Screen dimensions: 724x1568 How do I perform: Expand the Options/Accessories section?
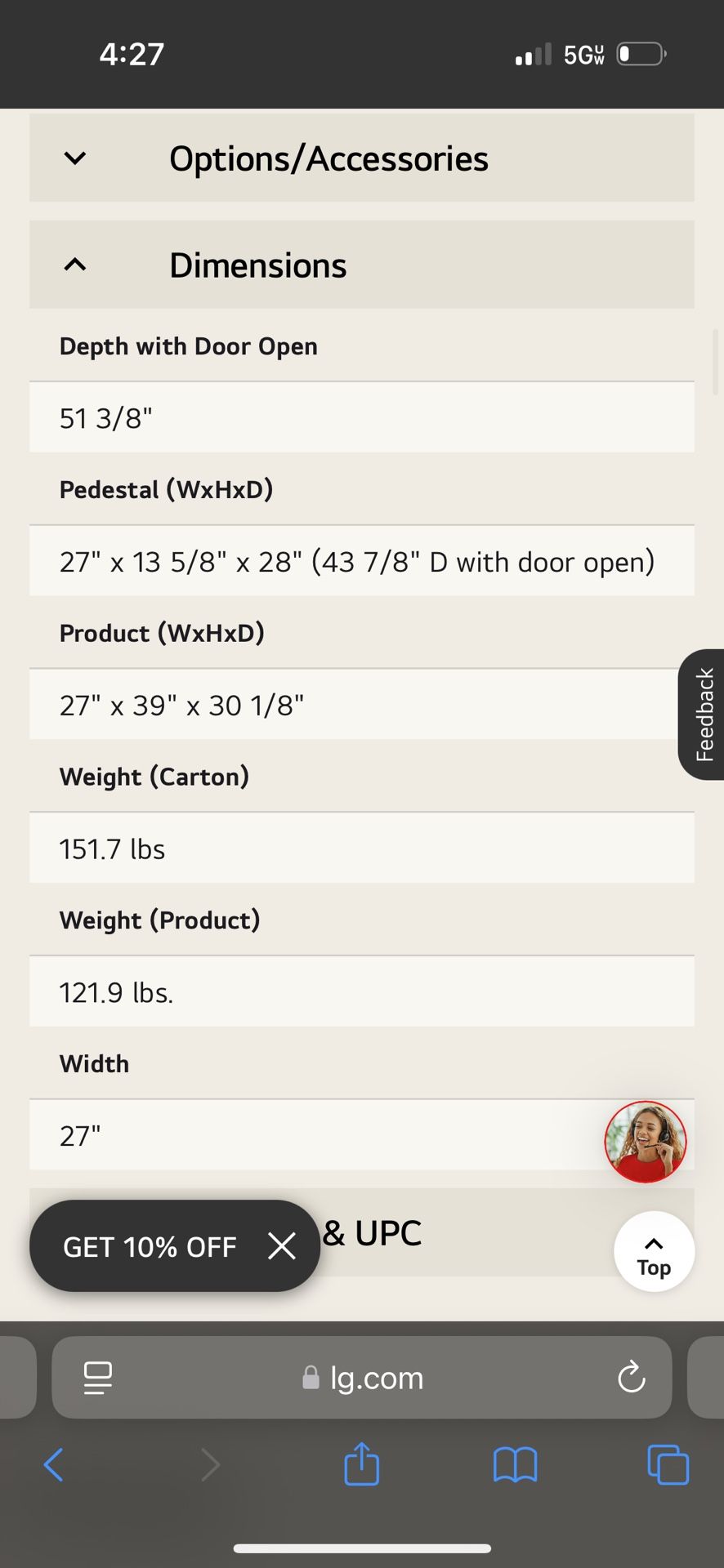(361, 158)
